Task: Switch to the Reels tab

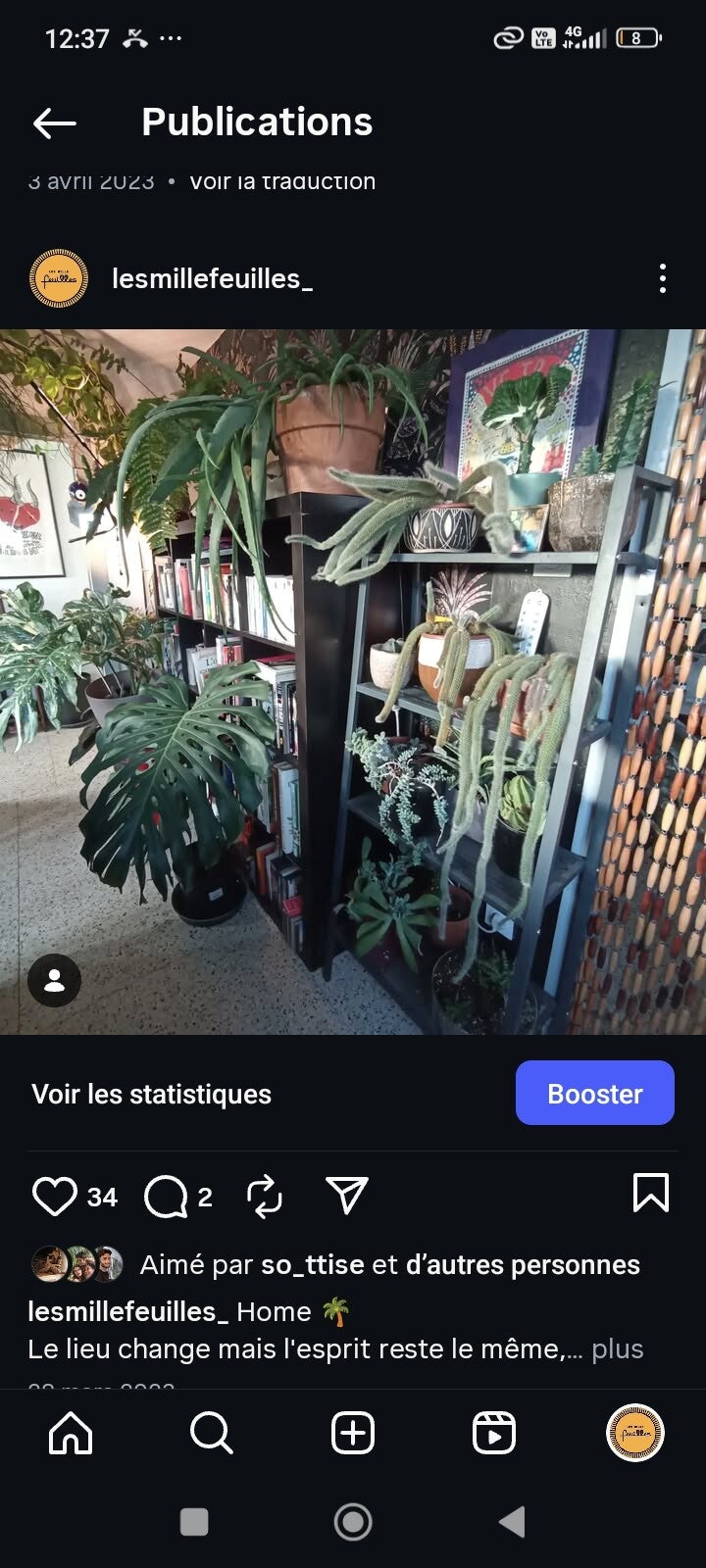Action: pos(494,1433)
